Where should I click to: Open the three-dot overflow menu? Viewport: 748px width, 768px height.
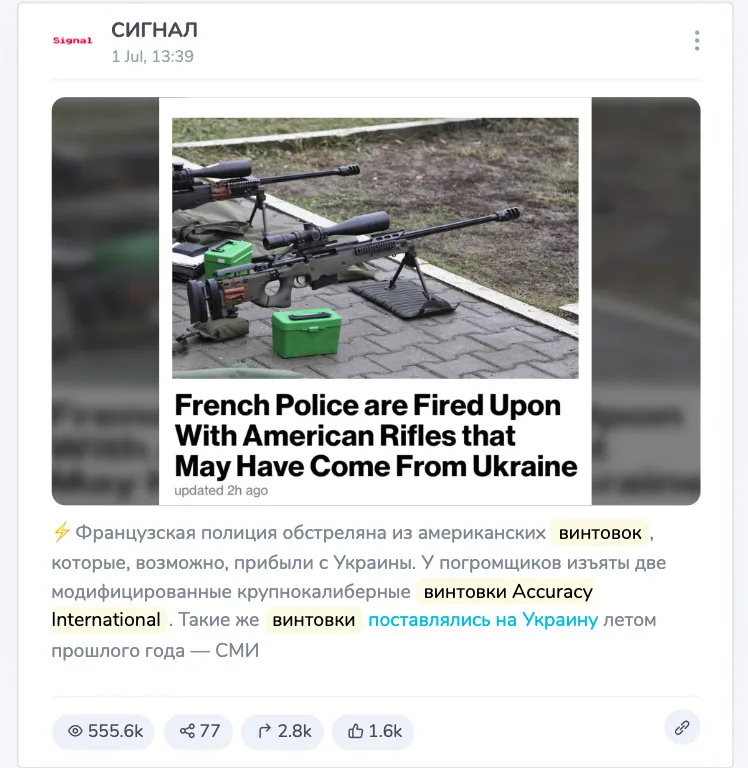[696, 41]
